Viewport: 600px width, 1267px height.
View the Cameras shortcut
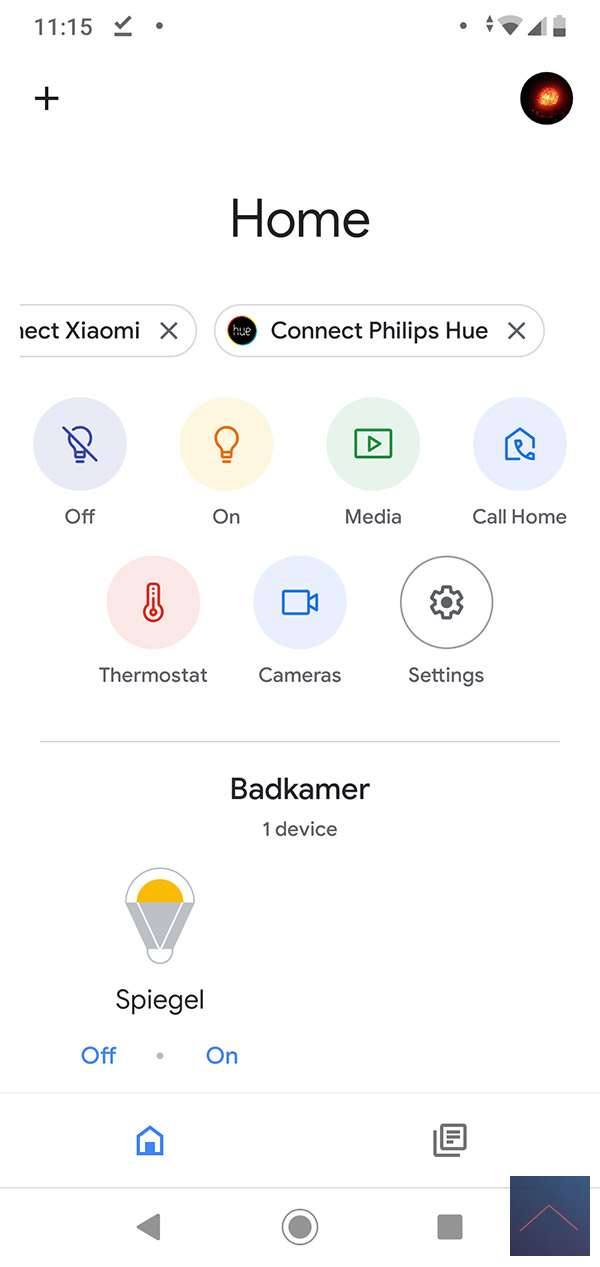pos(300,602)
